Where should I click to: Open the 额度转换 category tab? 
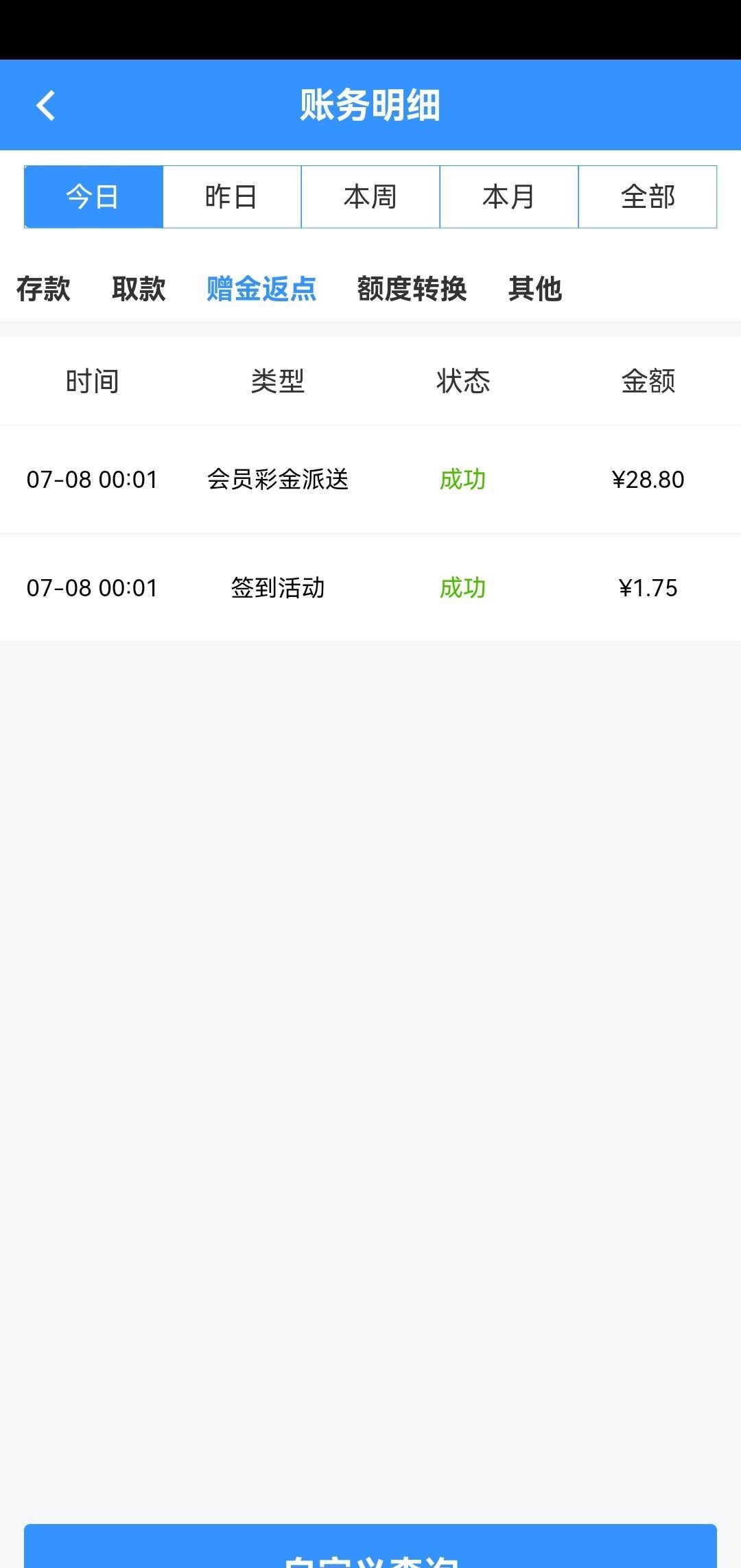pyautogui.click(x=412, y=289)
